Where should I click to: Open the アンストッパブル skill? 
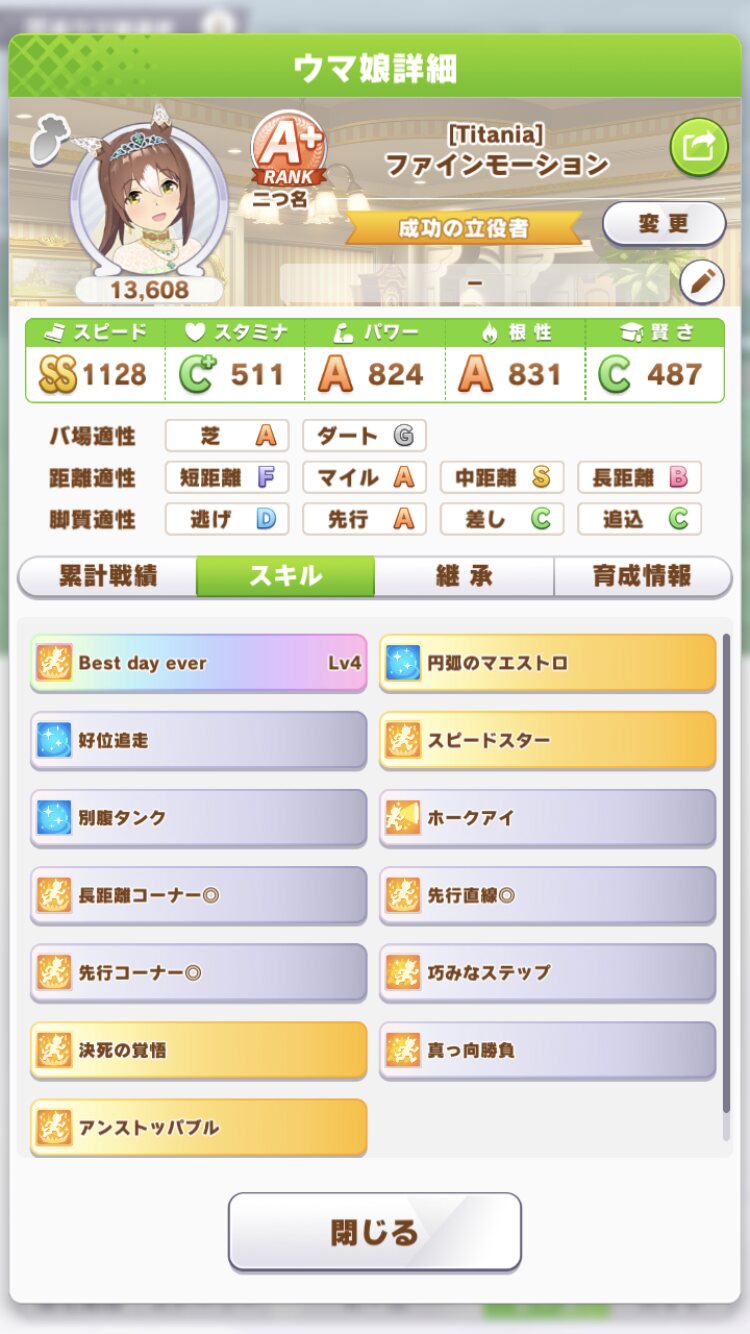point(198,1127)
